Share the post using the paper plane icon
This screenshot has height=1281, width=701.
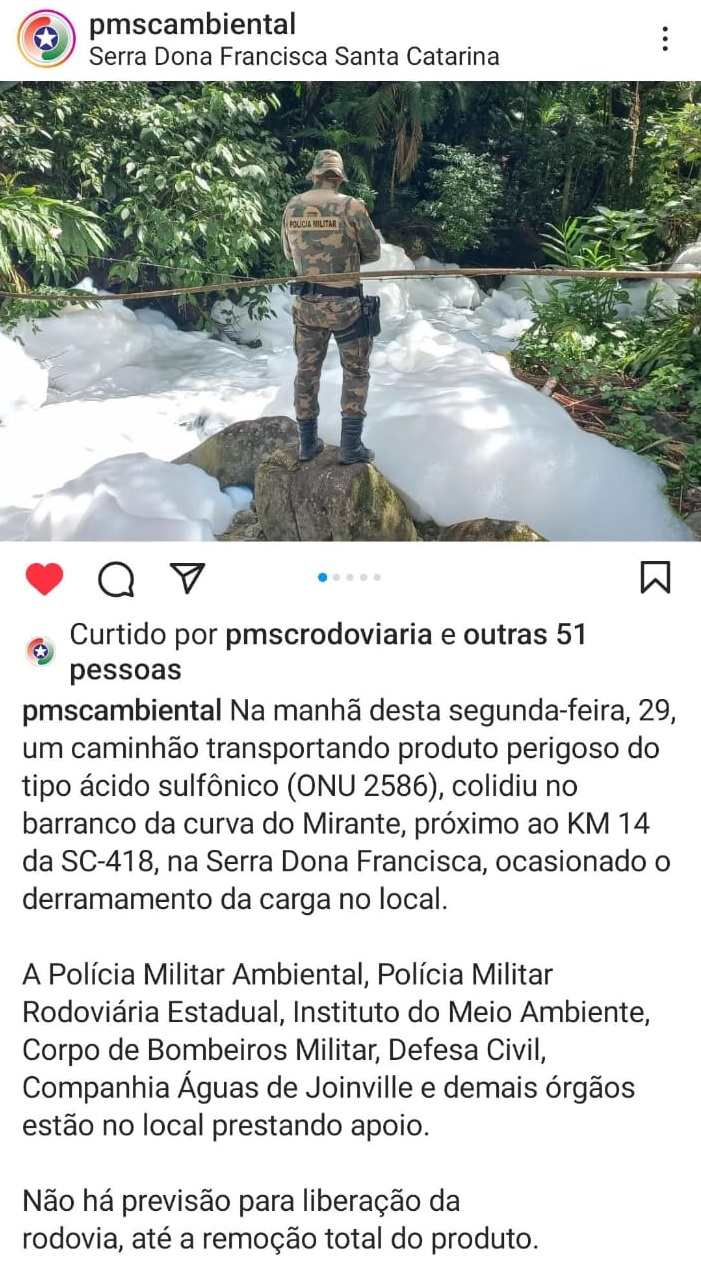pyautogui.click(x=186, y=577)
